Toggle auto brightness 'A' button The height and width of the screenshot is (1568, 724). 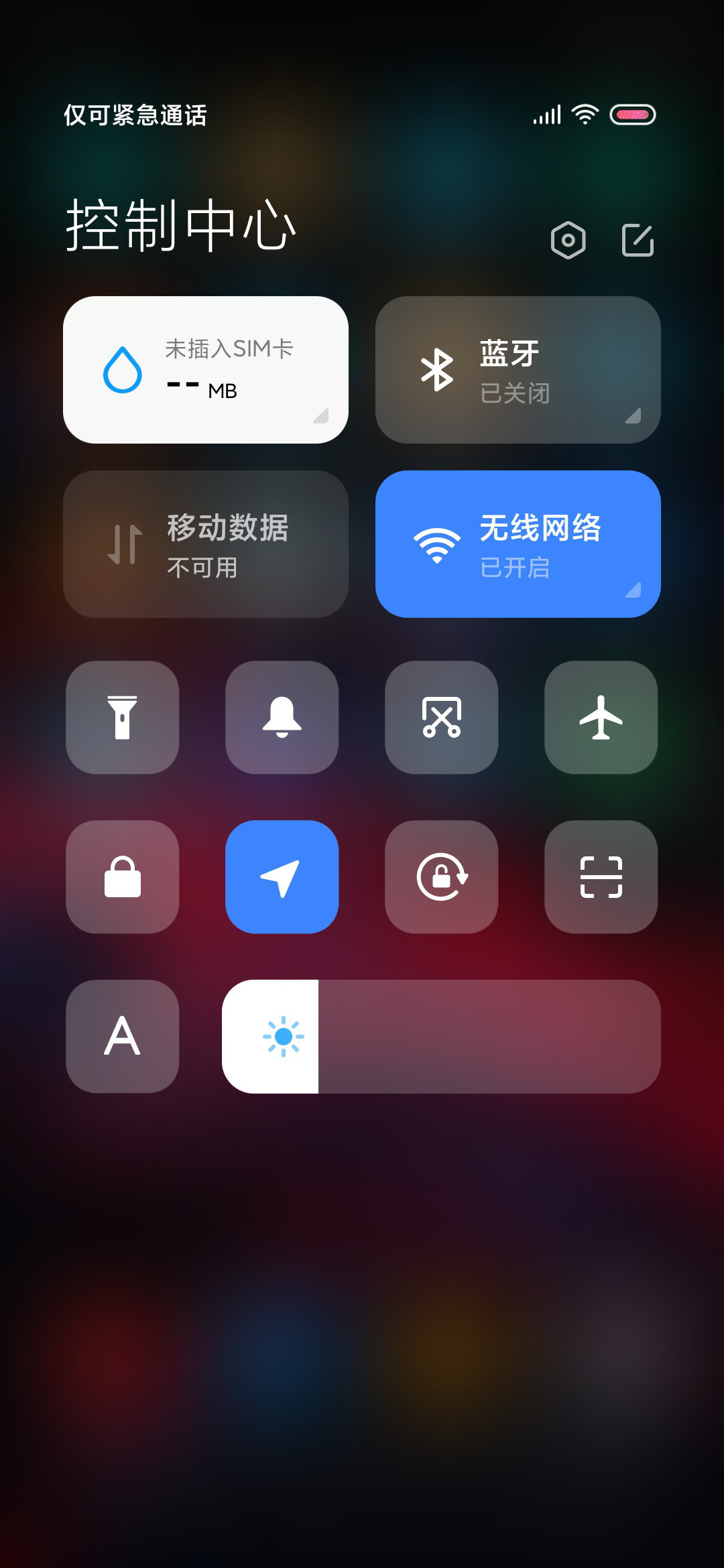point(123,1037)
